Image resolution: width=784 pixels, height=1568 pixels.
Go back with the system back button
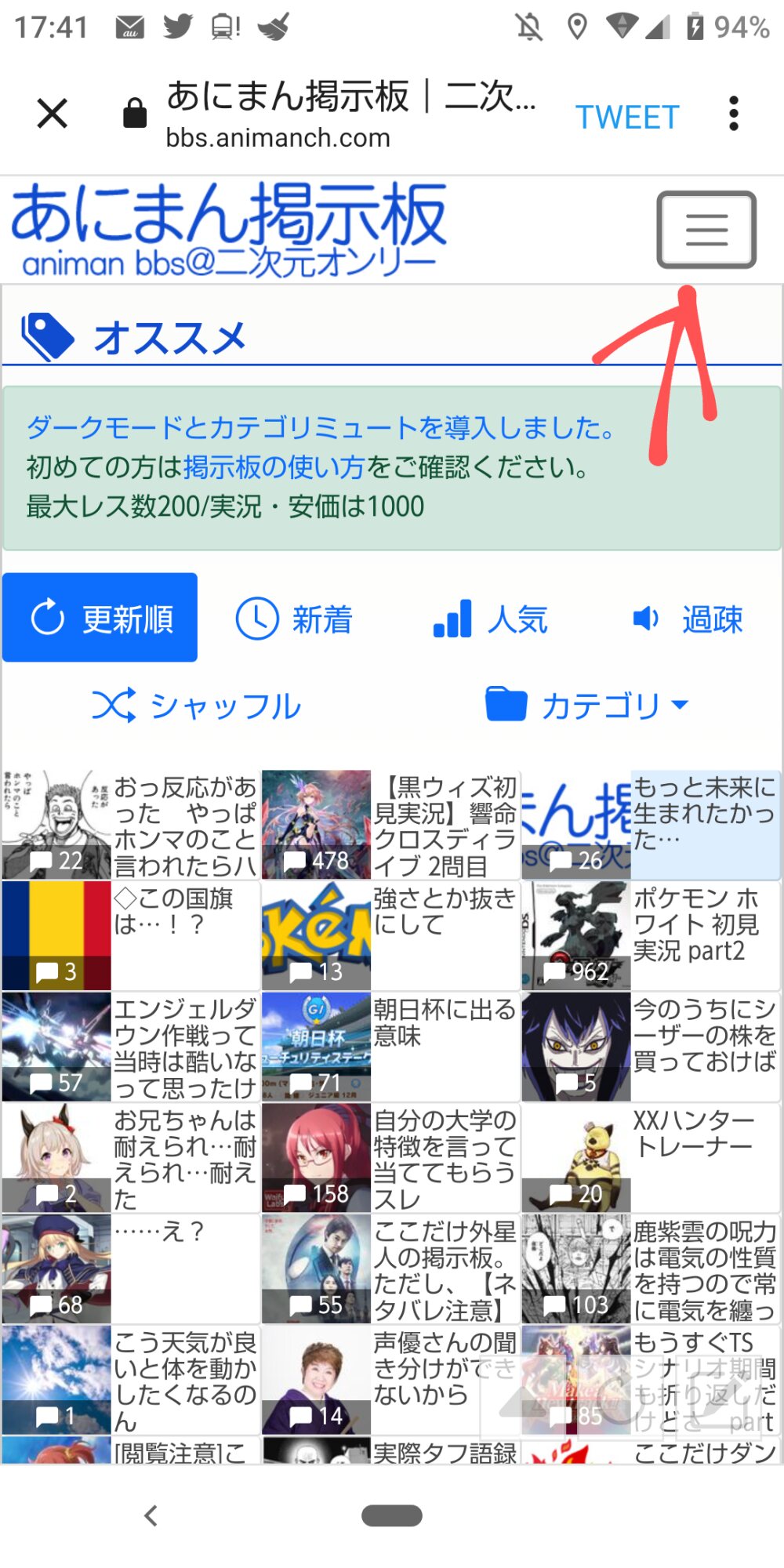coord(151,1515)
